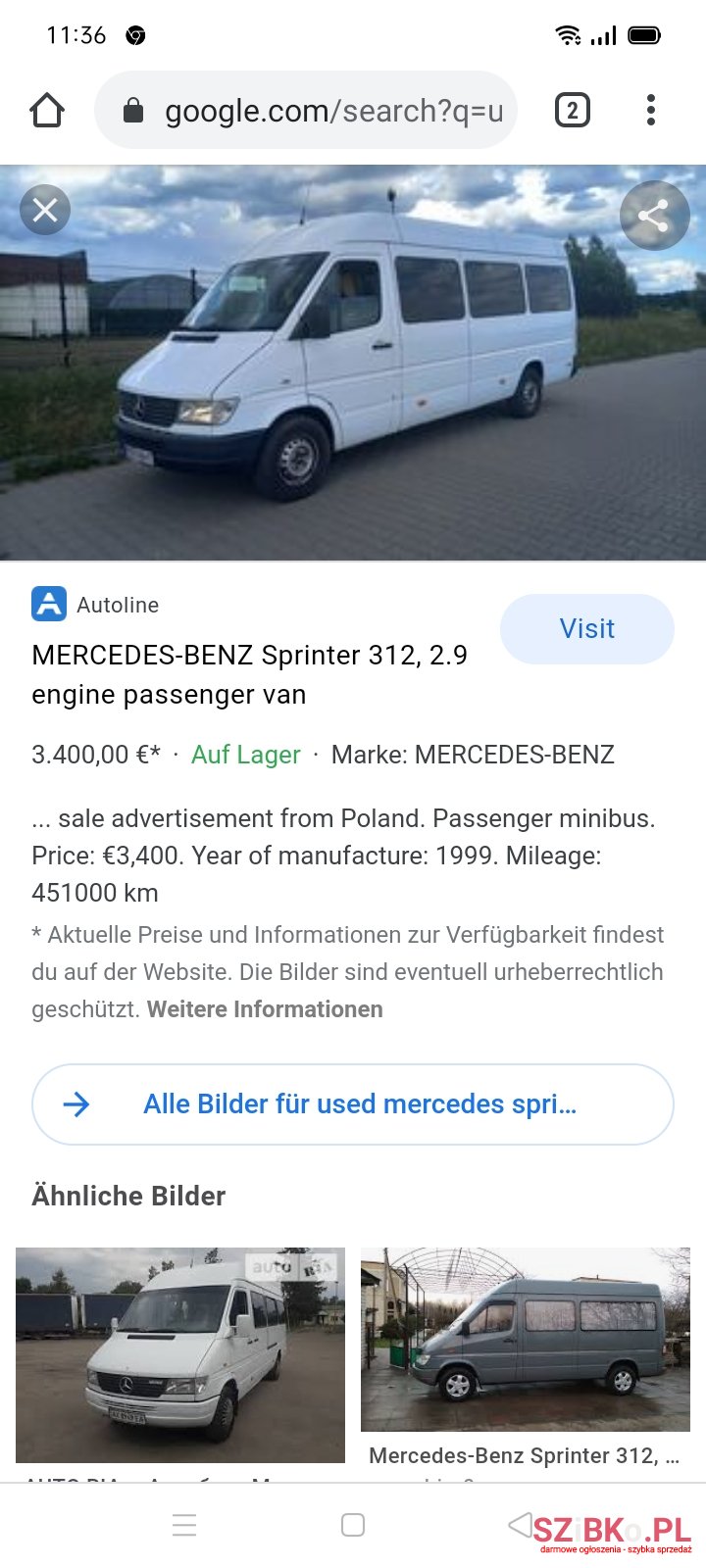Open the 'Auf Lager' availability link
Viewport: 706px width, 1568px height.
click(245, 755)
